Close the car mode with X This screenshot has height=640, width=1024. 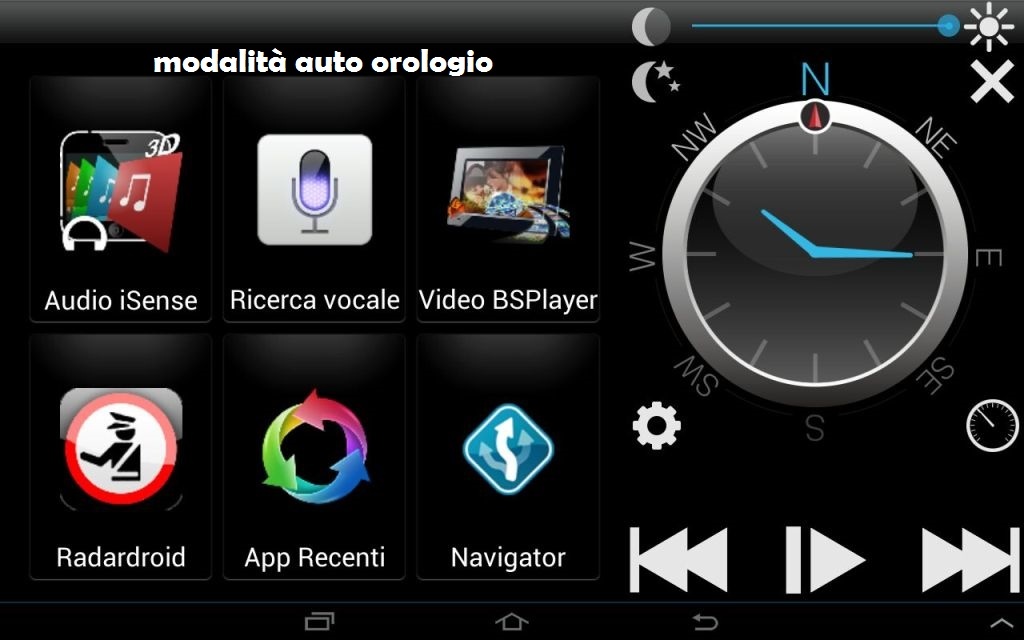coord(991,81)
